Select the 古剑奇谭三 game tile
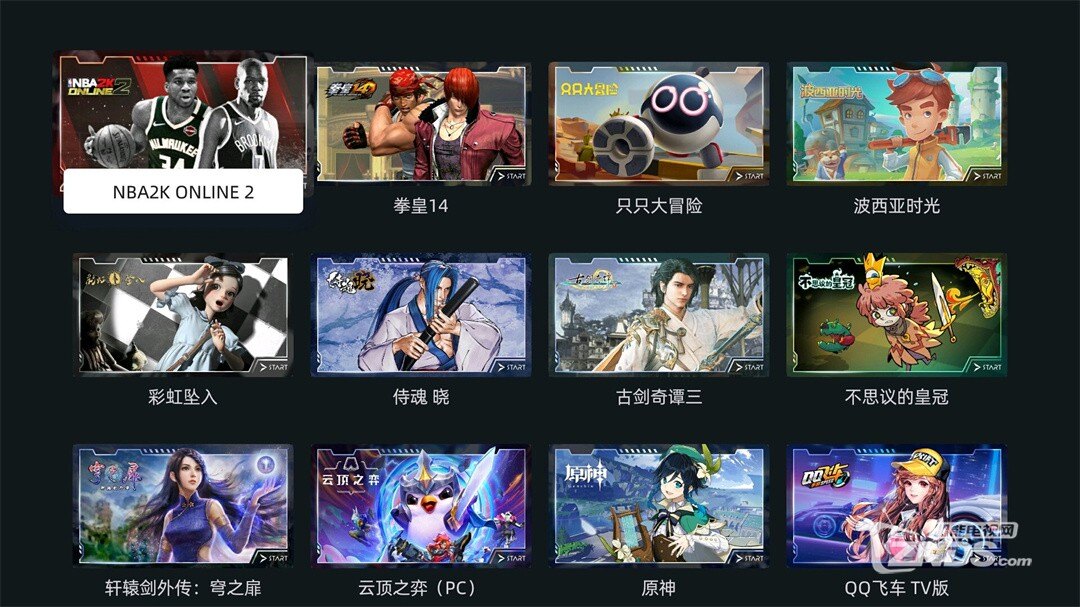1080x607 pixels. 658,314
